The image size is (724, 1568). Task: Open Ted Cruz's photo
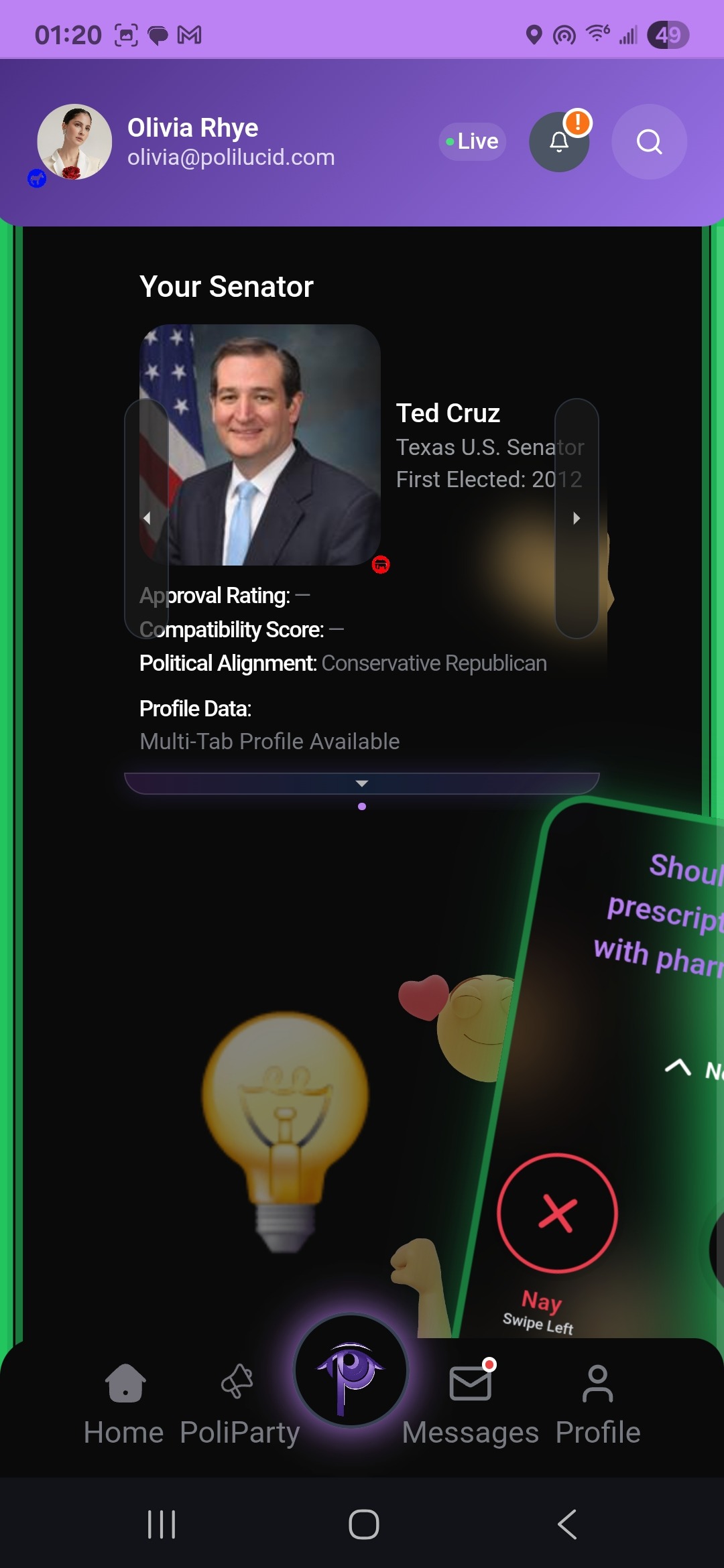260,445
